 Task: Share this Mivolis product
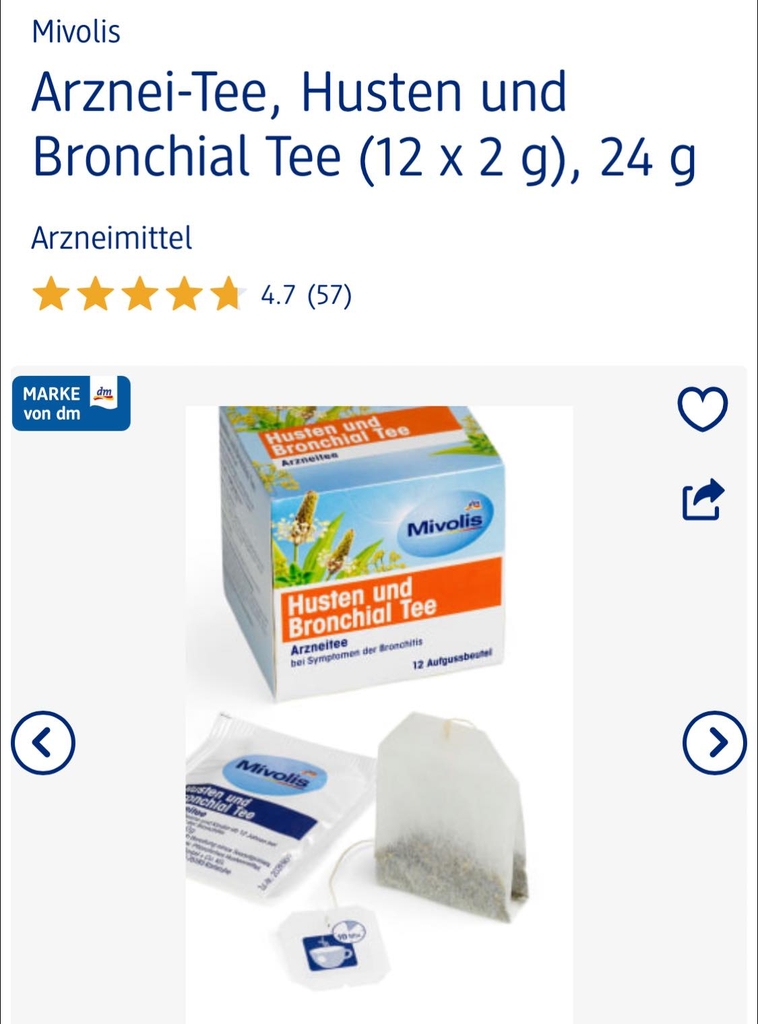[x=702, y=500]
